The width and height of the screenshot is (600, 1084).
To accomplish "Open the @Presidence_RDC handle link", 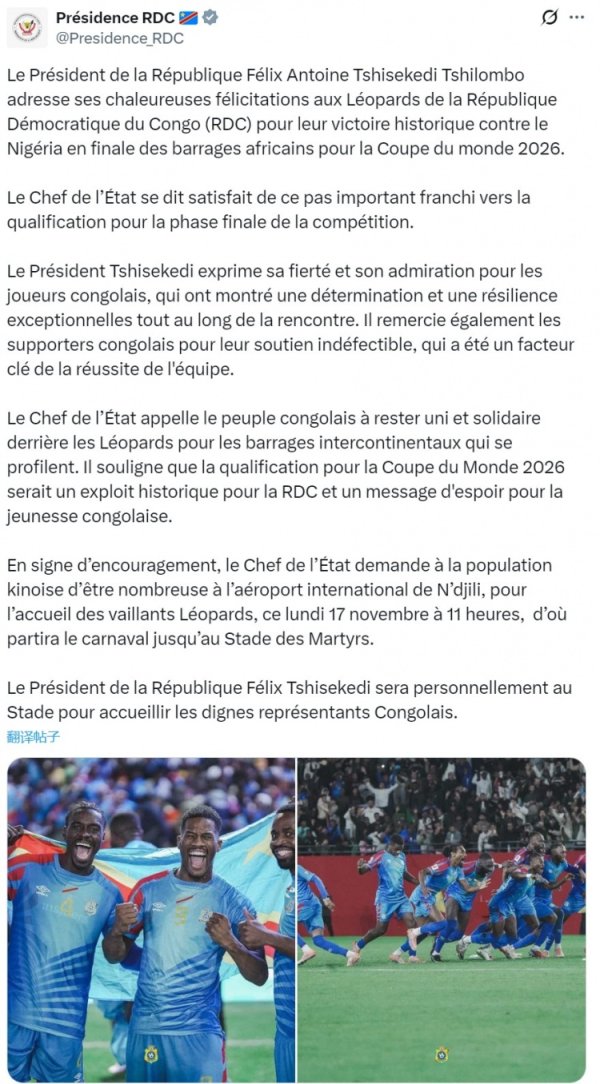I will [120, 38].
